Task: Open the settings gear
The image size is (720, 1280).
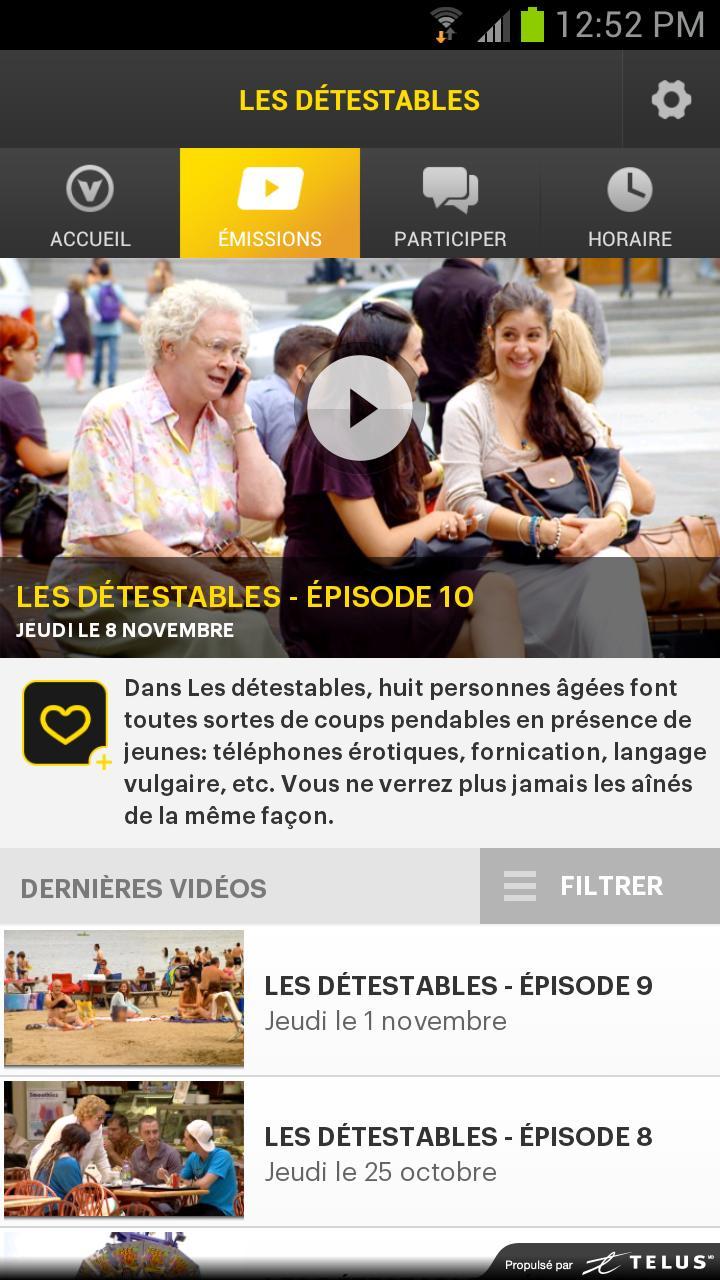Action: coord(671,100)
